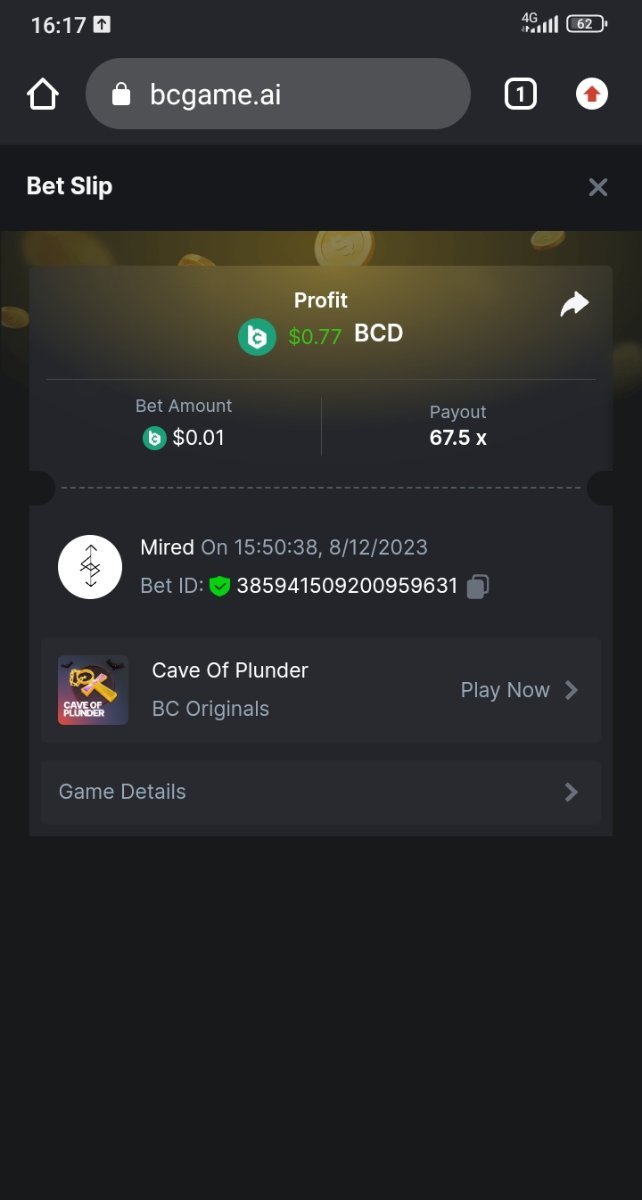The height and width of the screenshot is (1200, 642).
Task: Close the Bet Slip panel
Action: pos(598,187)
